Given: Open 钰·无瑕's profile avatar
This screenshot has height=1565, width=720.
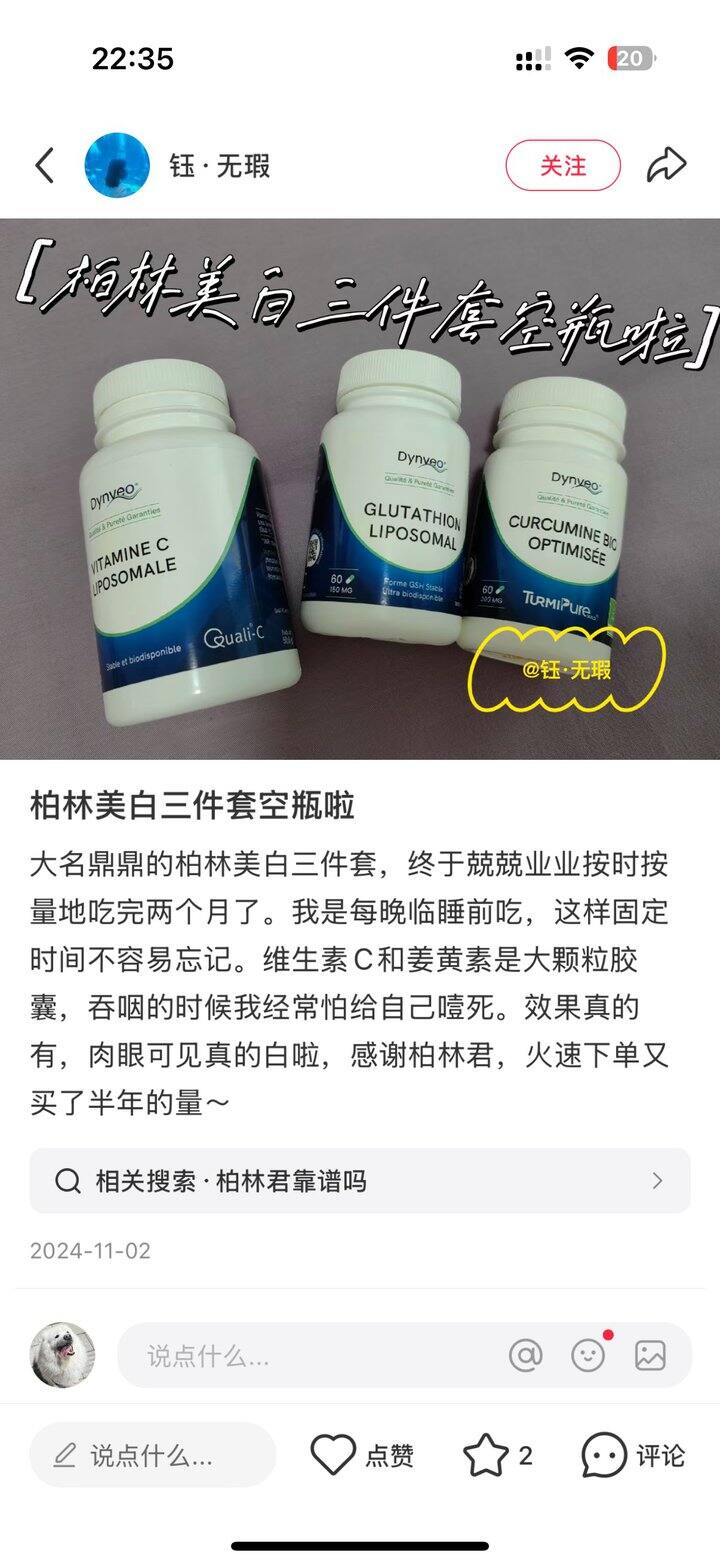Looking at the screenshot, I should click(x=117, y=165).
